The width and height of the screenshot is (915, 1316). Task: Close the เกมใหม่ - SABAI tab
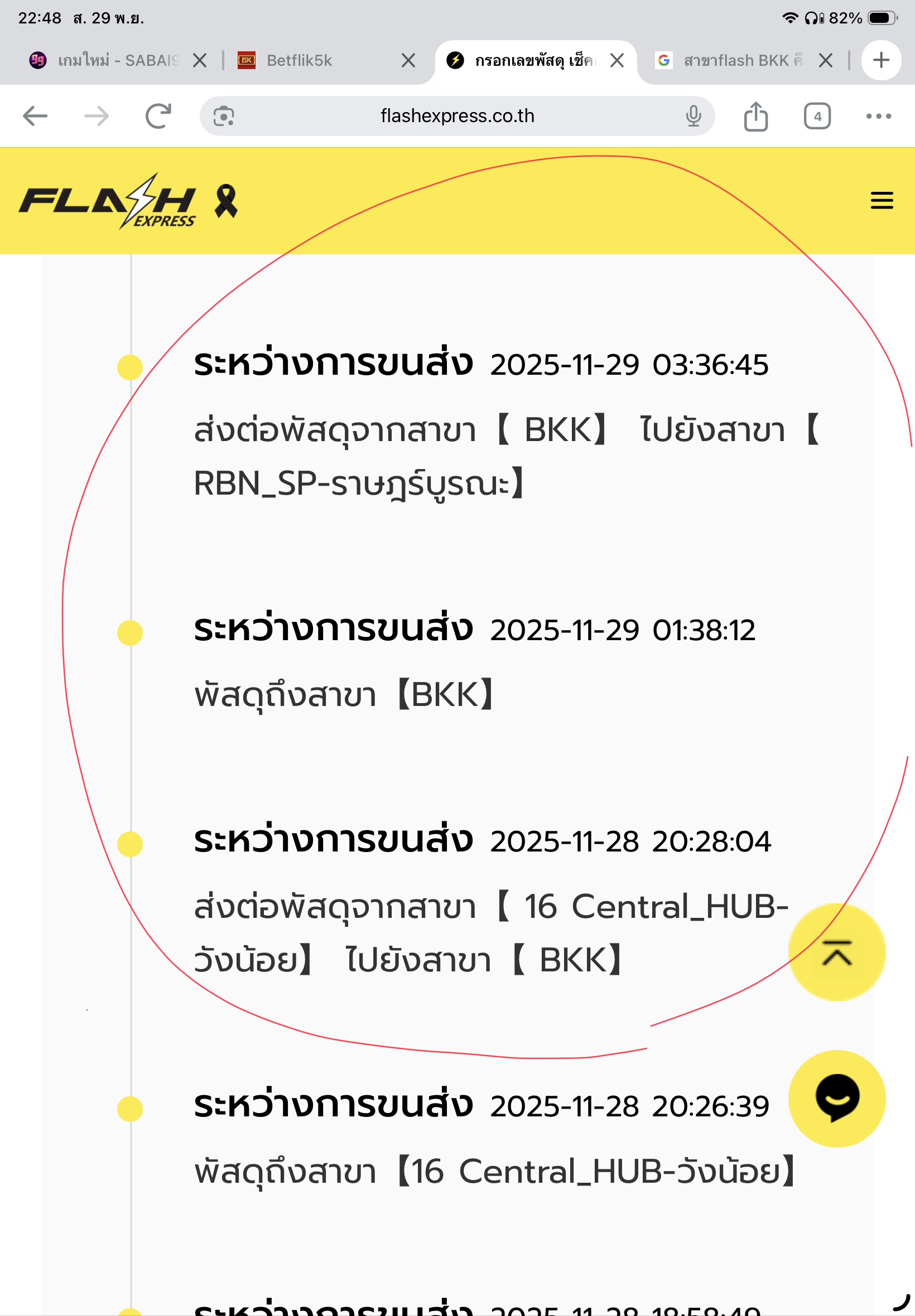tap(200, 61)
